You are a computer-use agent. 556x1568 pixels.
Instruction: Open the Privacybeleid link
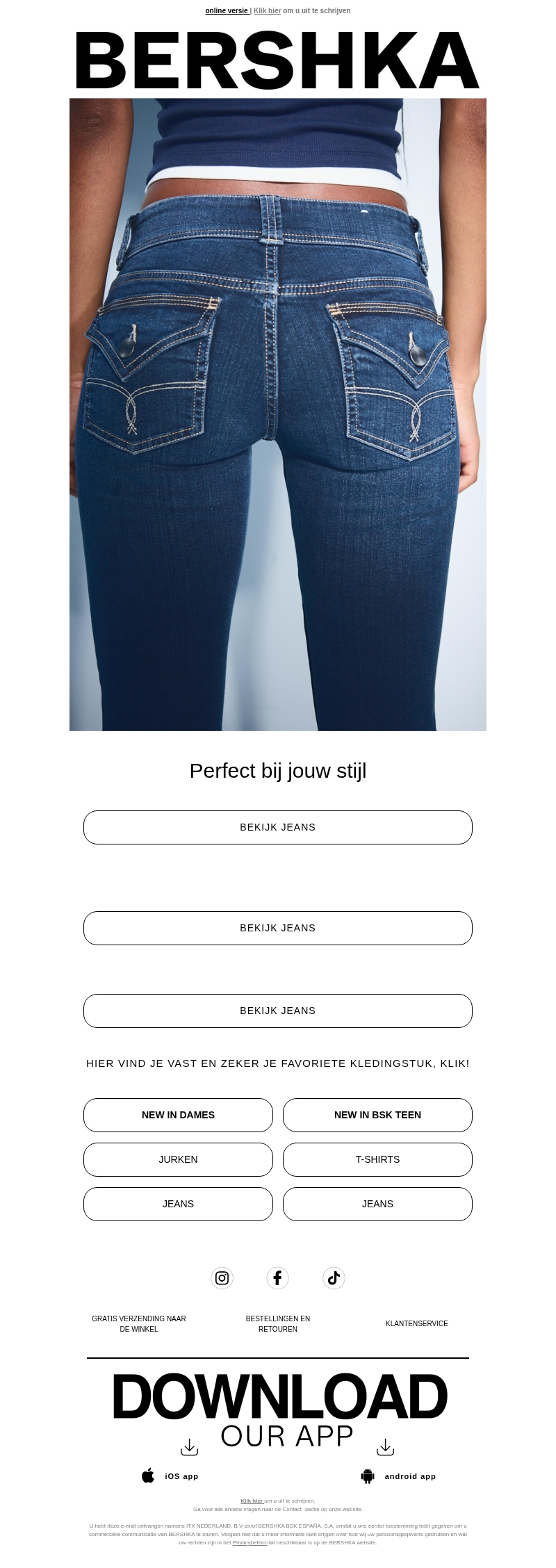[x=249, y=1542]
